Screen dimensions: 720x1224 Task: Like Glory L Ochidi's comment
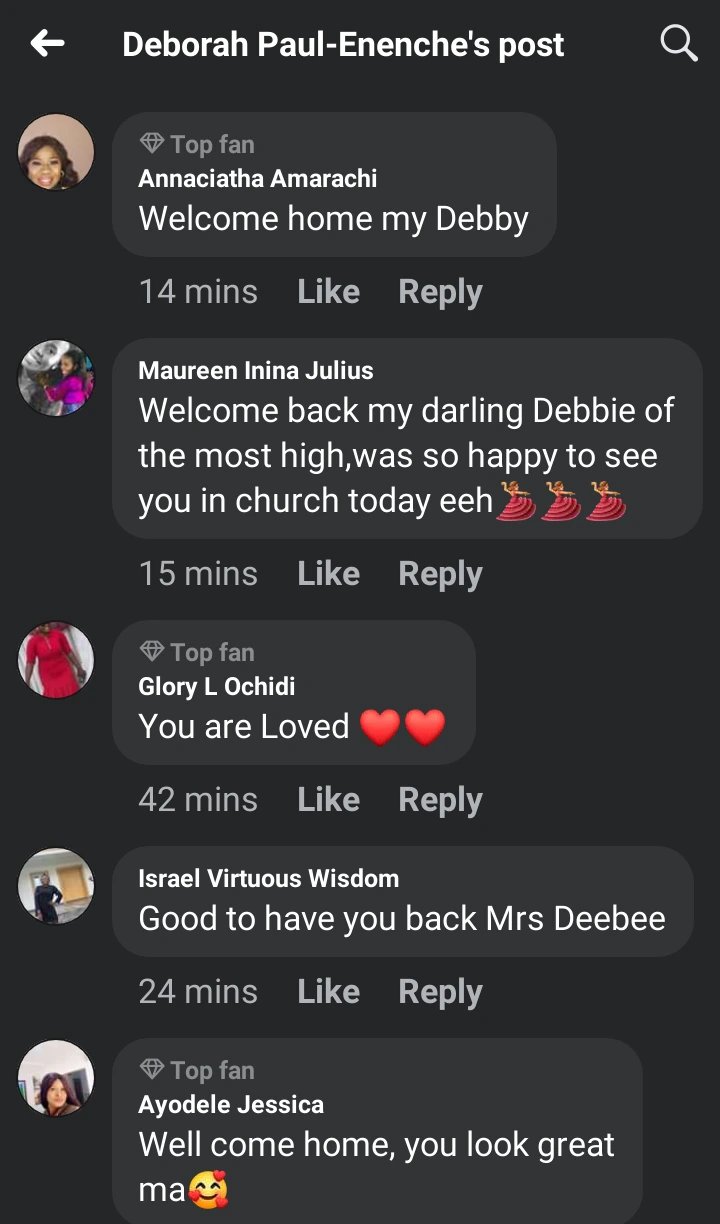(328, 799)
